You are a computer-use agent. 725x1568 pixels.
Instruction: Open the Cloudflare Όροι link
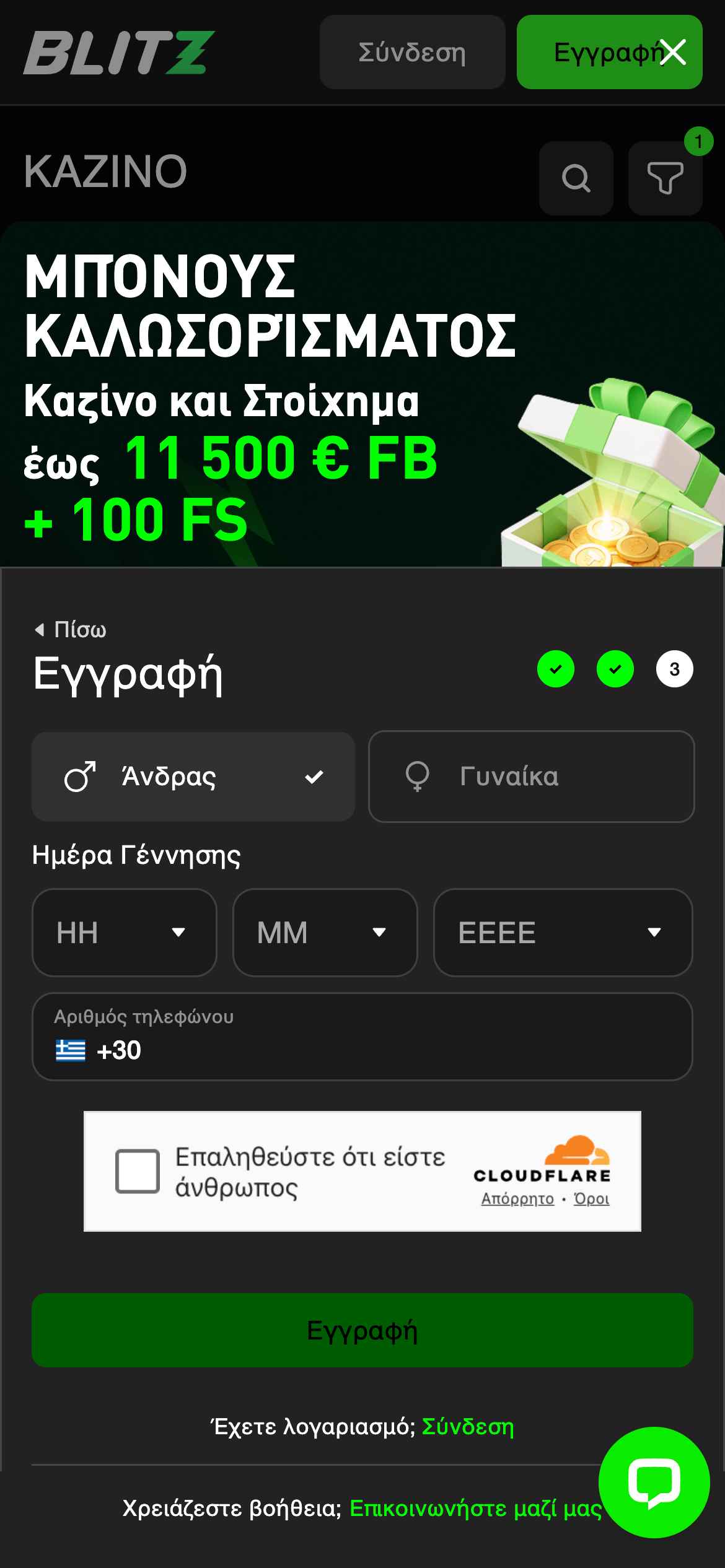coord(591,1199)
